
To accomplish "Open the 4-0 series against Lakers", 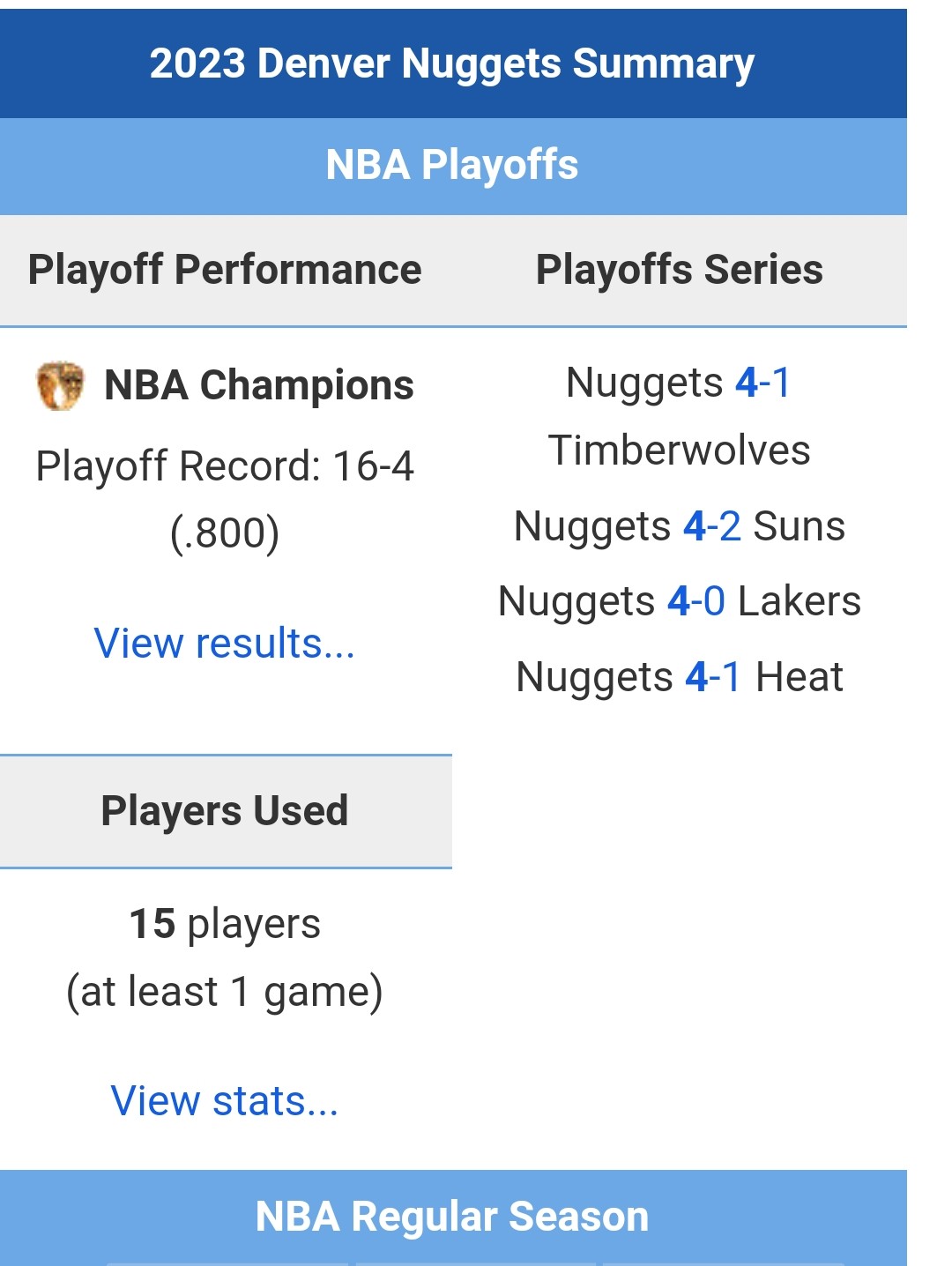I will point(695,601).
